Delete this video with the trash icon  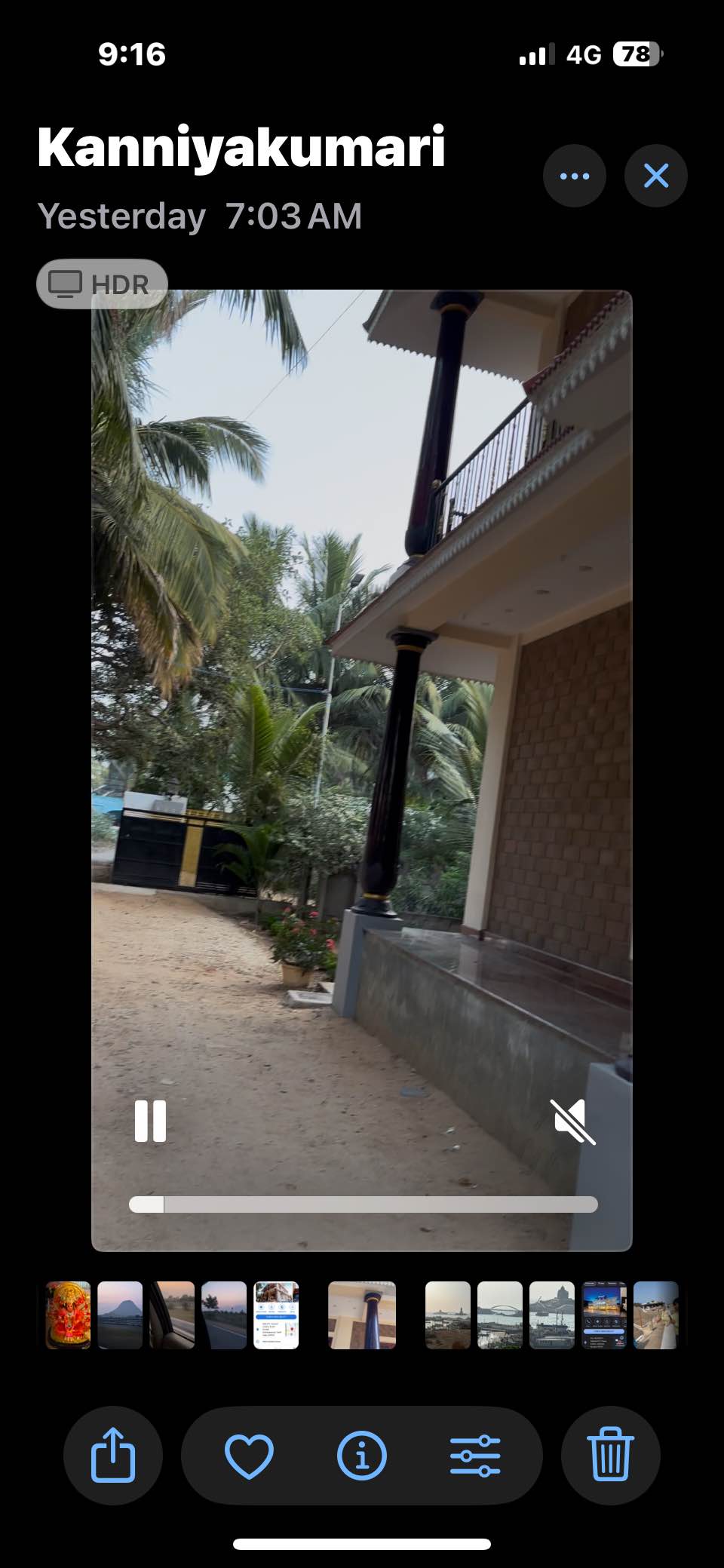(x=610, y=1455)
